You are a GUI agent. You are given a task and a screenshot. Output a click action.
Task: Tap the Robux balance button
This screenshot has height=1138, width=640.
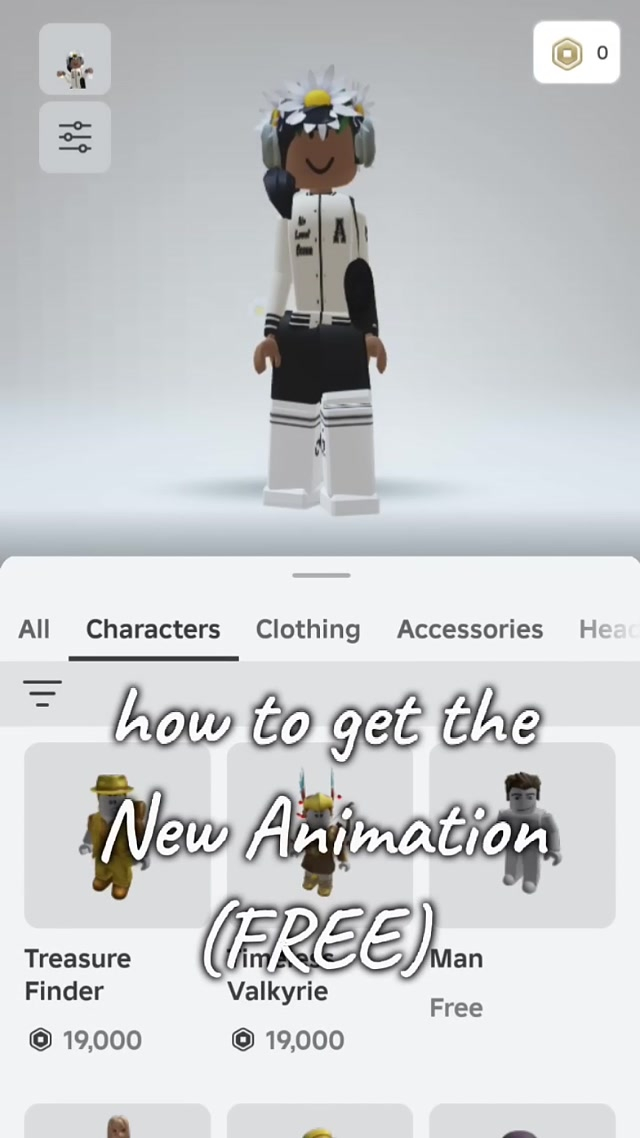point(576,52)
